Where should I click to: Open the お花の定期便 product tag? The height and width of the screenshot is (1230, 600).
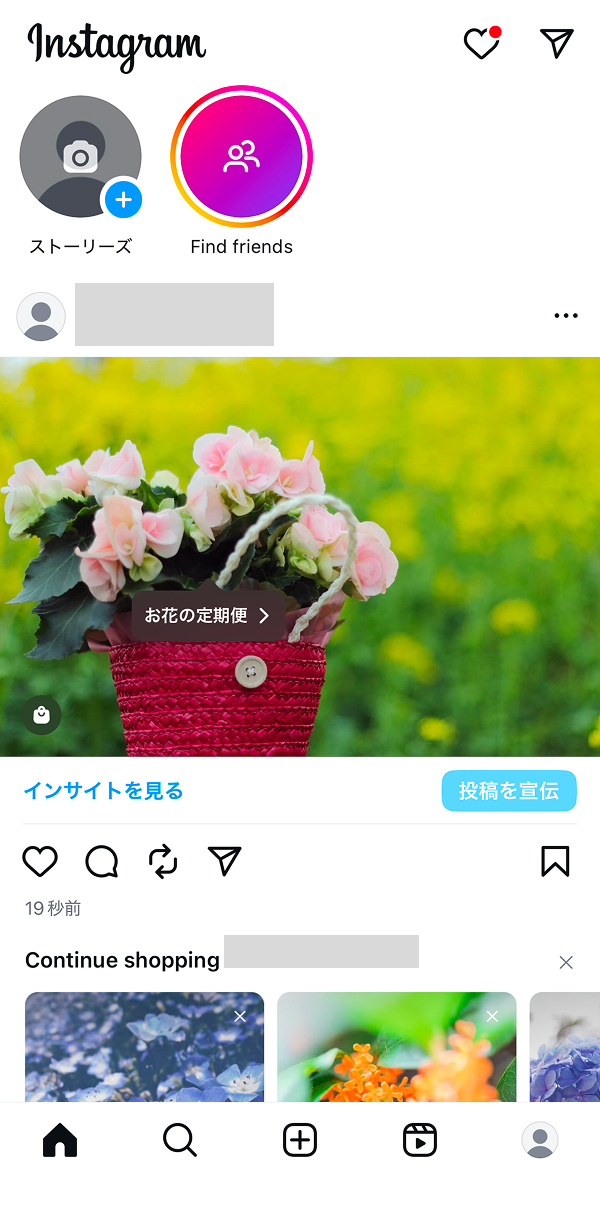208,616
